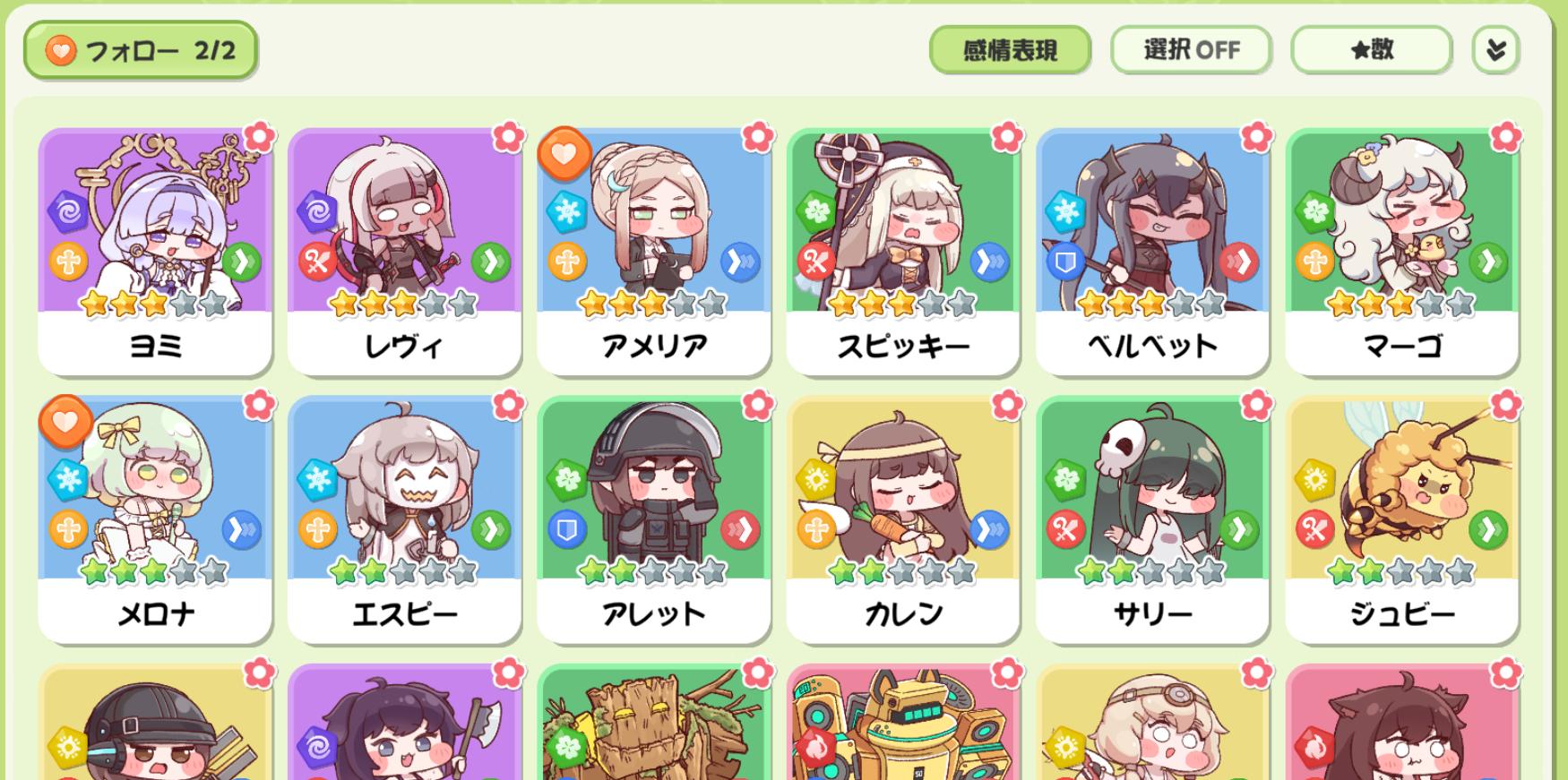Open the ヨミ character card
The image size is (1568, 780).
pyautogui.click(x=155, y=251)
